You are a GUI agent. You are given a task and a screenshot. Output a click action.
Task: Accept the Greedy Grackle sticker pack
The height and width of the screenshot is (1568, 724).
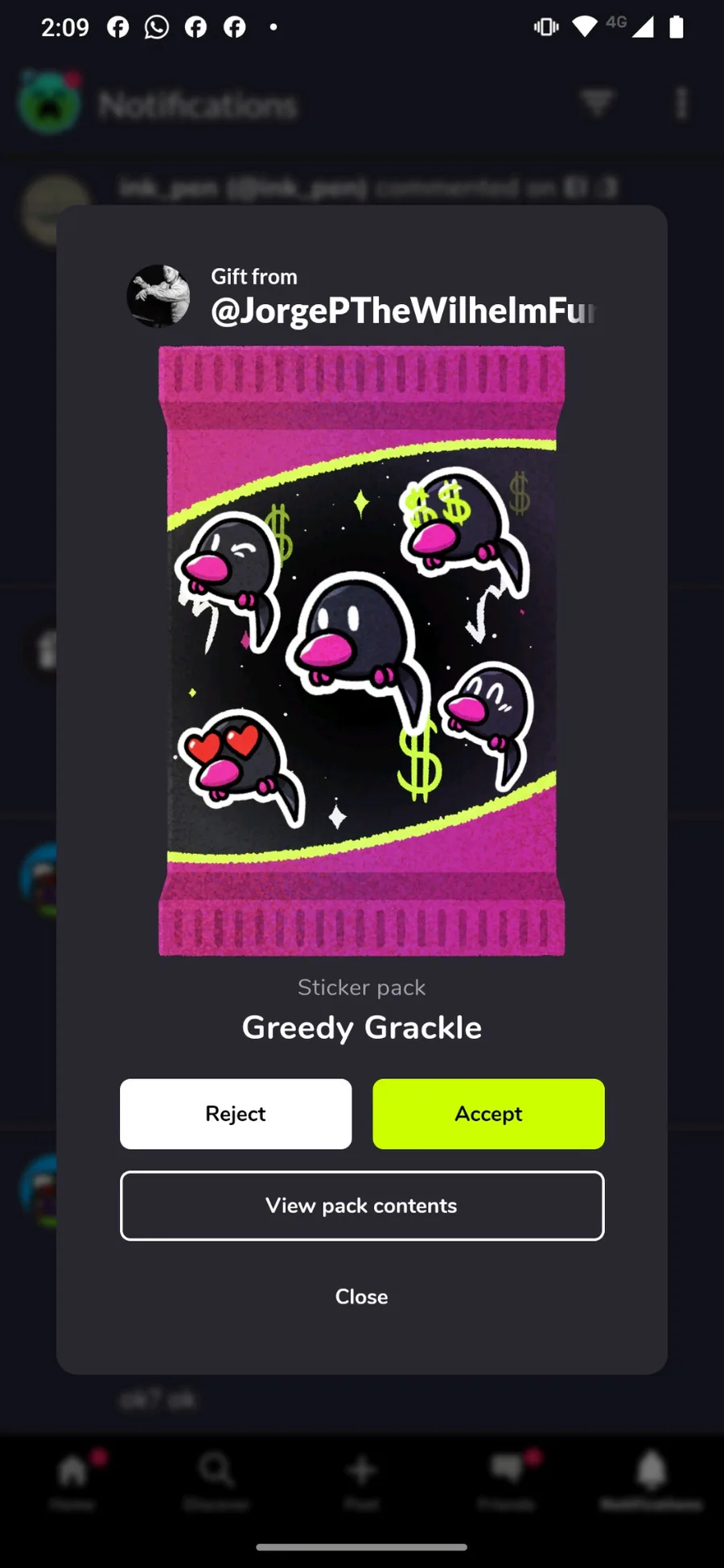[488, 1114]
